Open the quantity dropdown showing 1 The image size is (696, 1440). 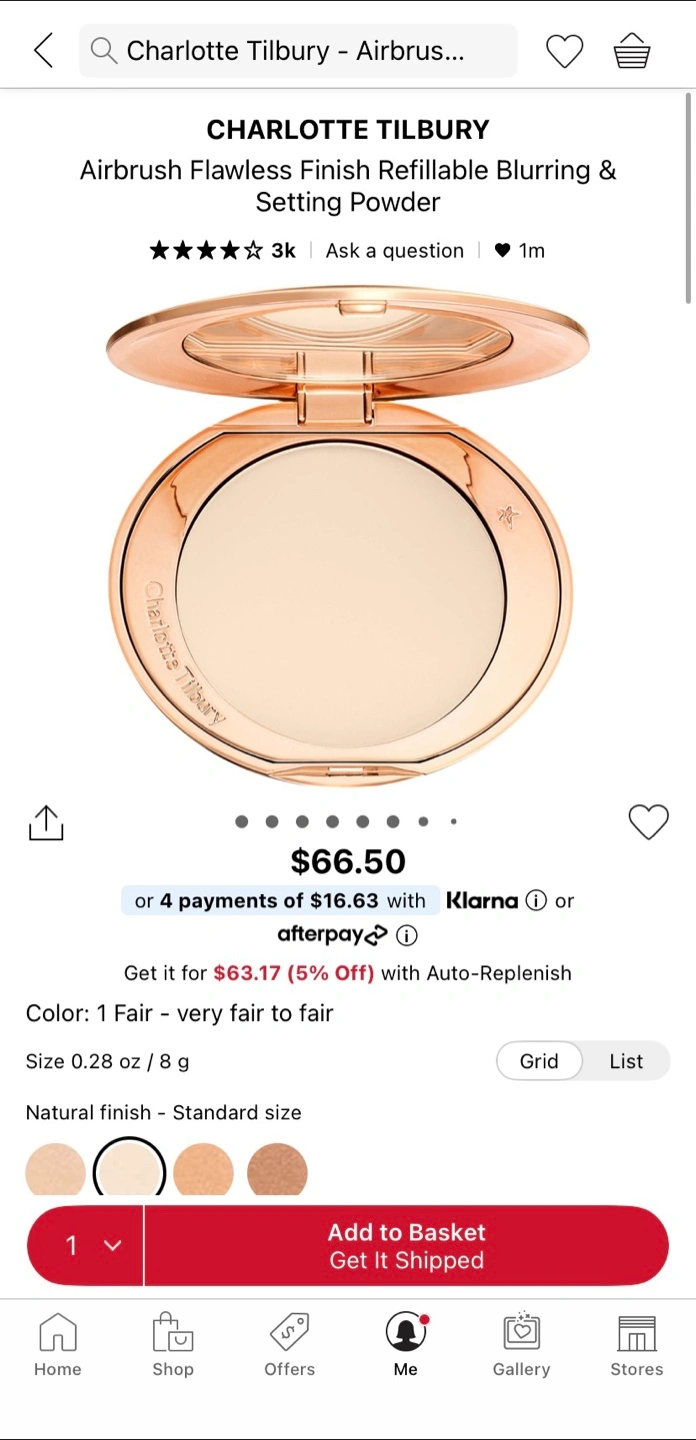pyautogui.click(x=86, y=1245)
